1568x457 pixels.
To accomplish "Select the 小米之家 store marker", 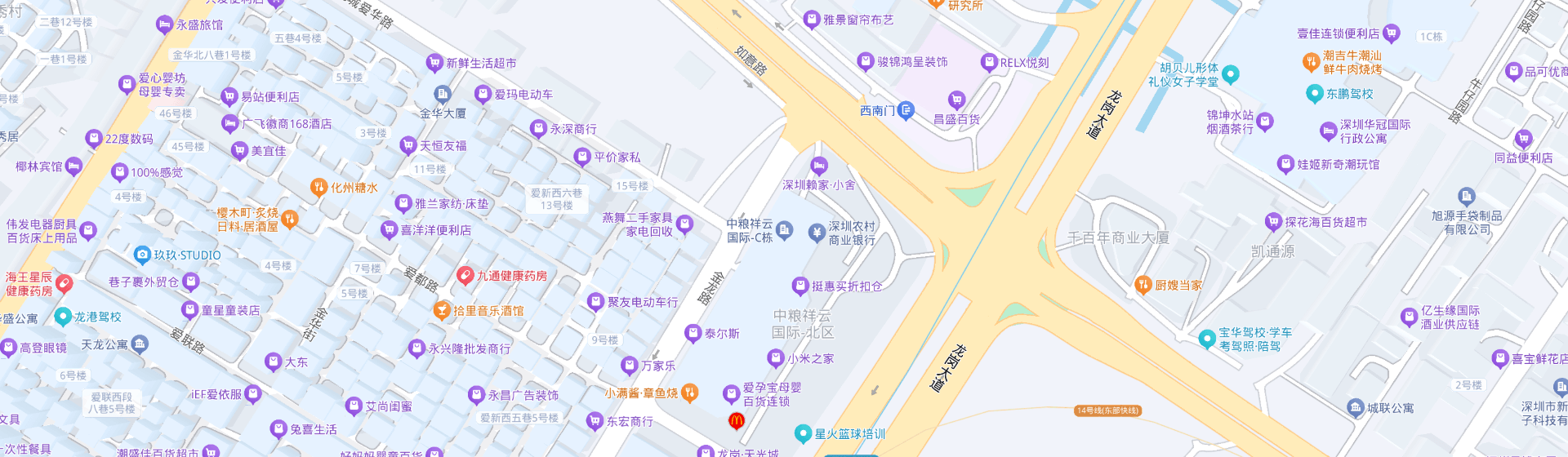I will [x=776, y=358].
